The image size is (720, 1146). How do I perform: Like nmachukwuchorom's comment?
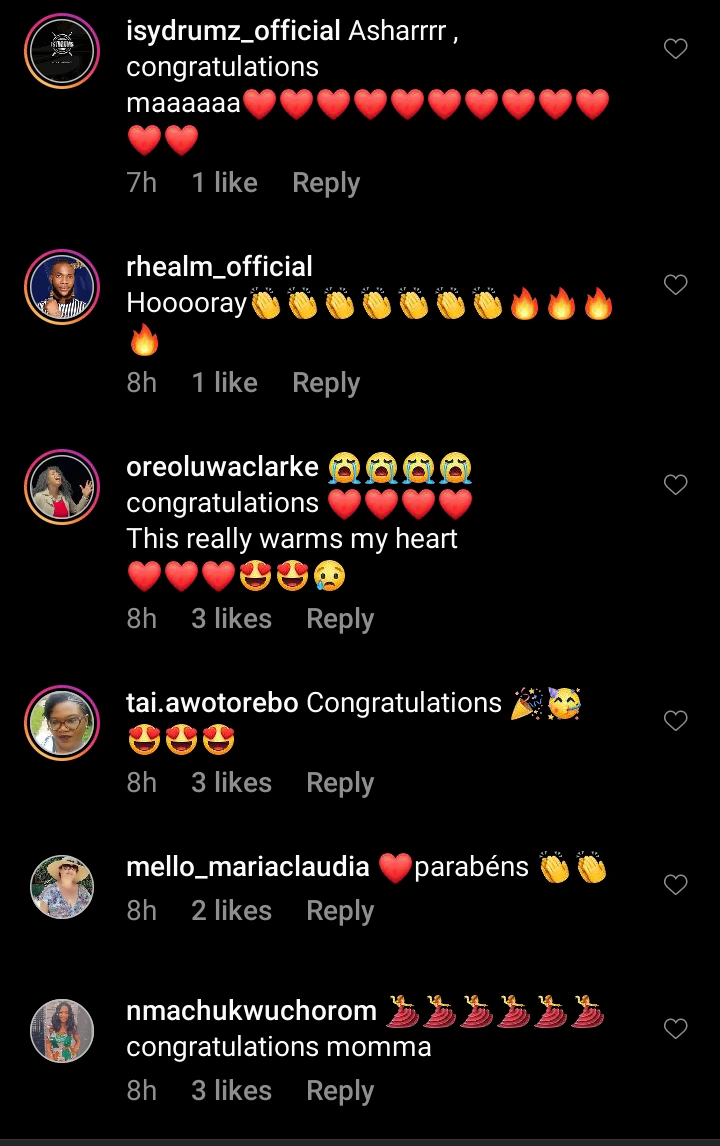(x=676, y=1029)
